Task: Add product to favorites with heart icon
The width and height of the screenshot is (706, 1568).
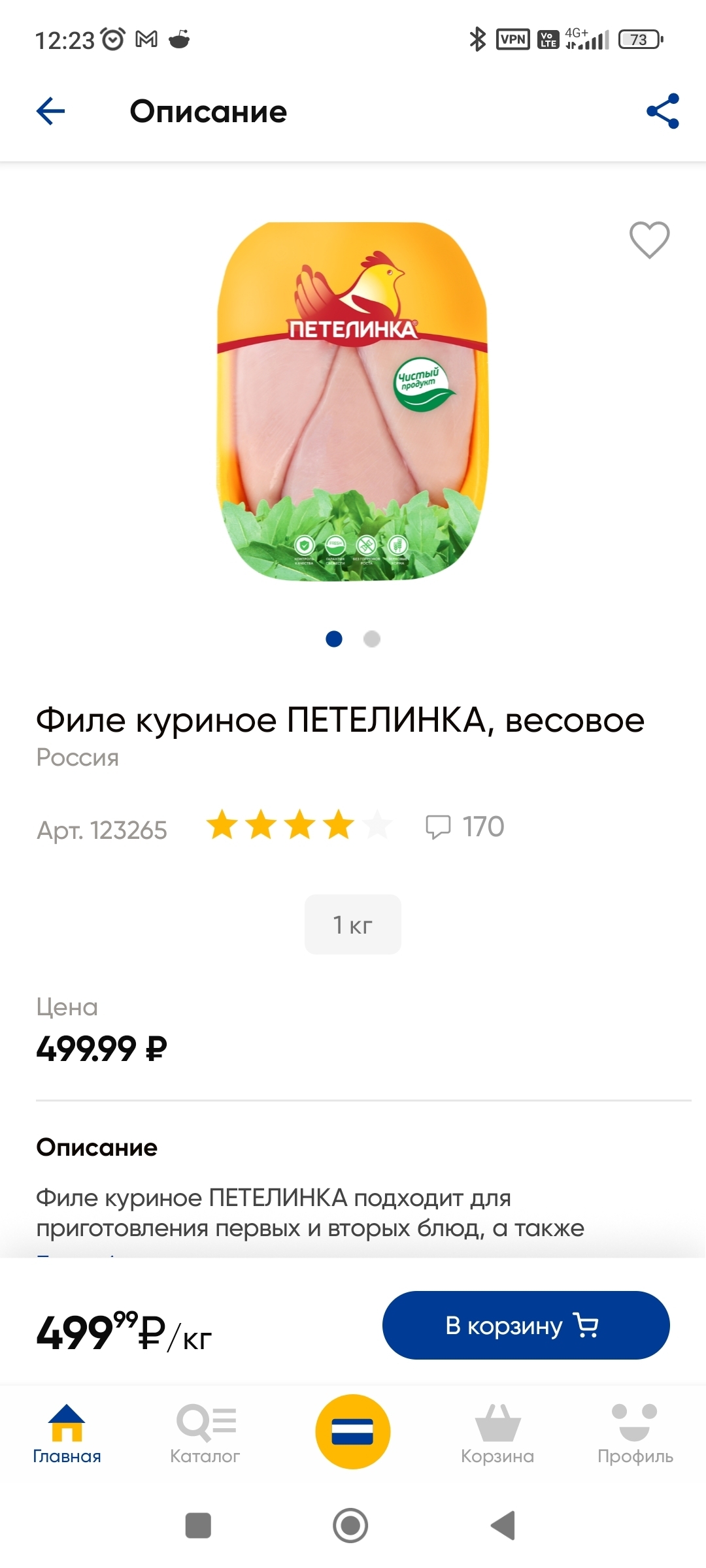Action: [x=649, y=240]
